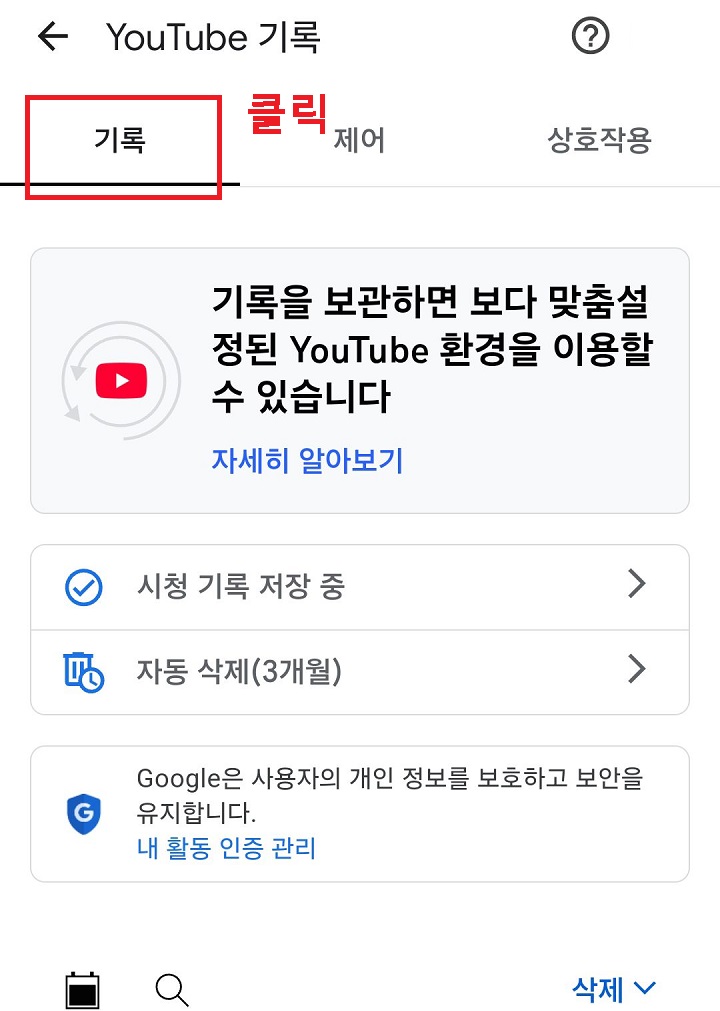Image resolution: width=720 pixels, height=1011 pixels.
Task: Open the help icon at top right
Action: coord(592,35)
